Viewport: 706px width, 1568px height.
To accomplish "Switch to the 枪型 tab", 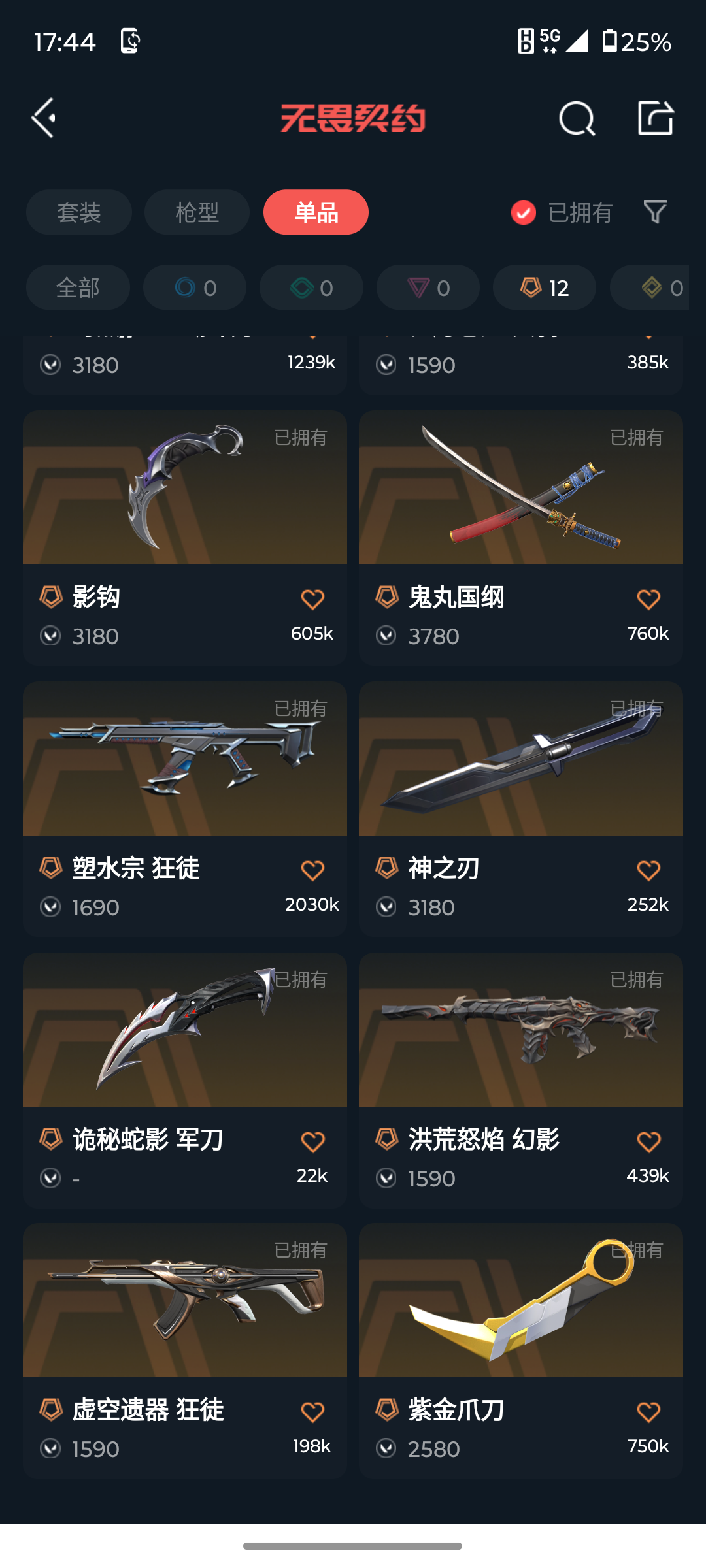I will (x=197, y=212).
